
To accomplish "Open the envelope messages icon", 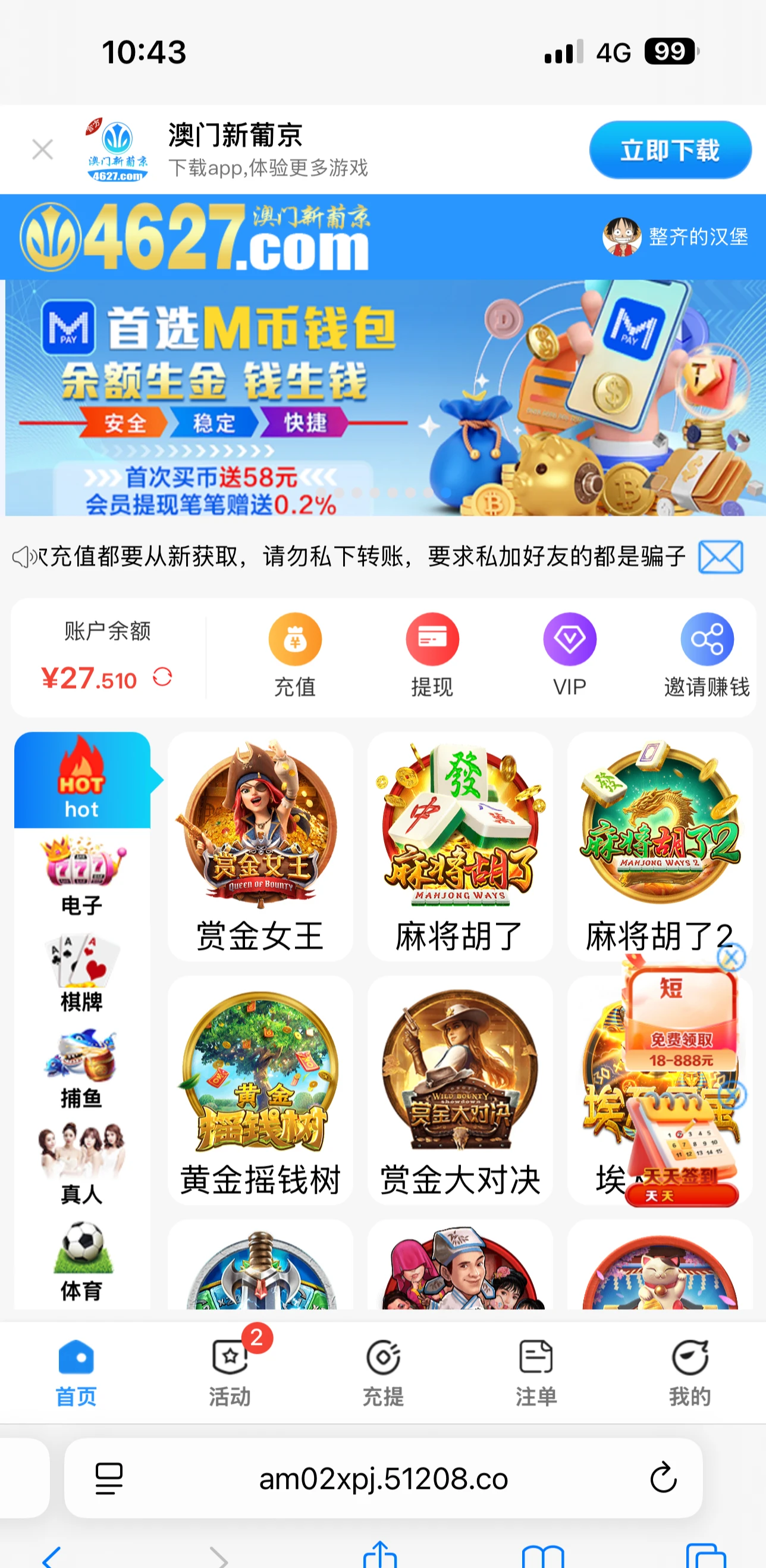I will [720, 556].
